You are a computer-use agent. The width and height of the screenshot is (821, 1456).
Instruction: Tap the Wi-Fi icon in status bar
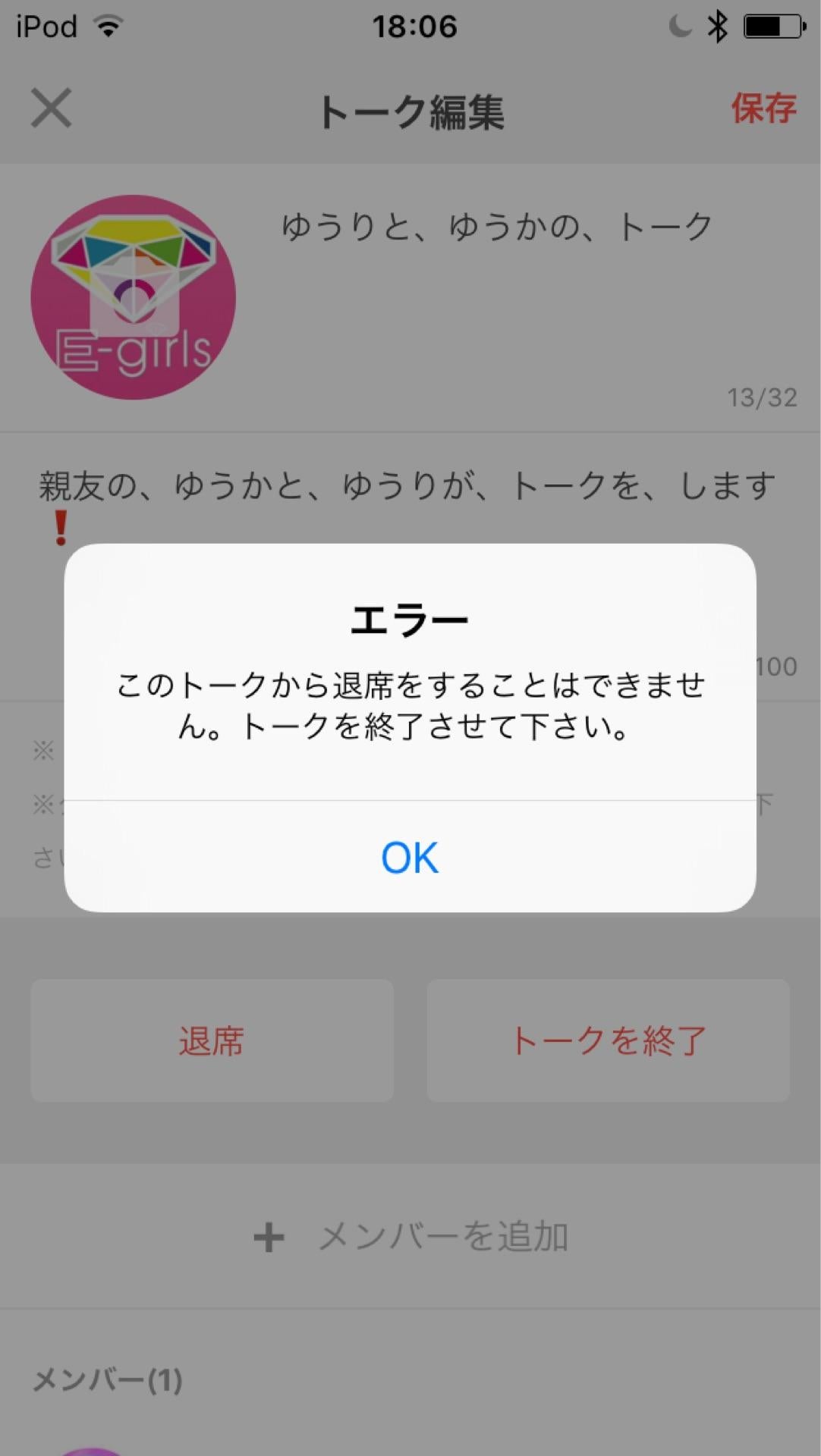(109, 25)
